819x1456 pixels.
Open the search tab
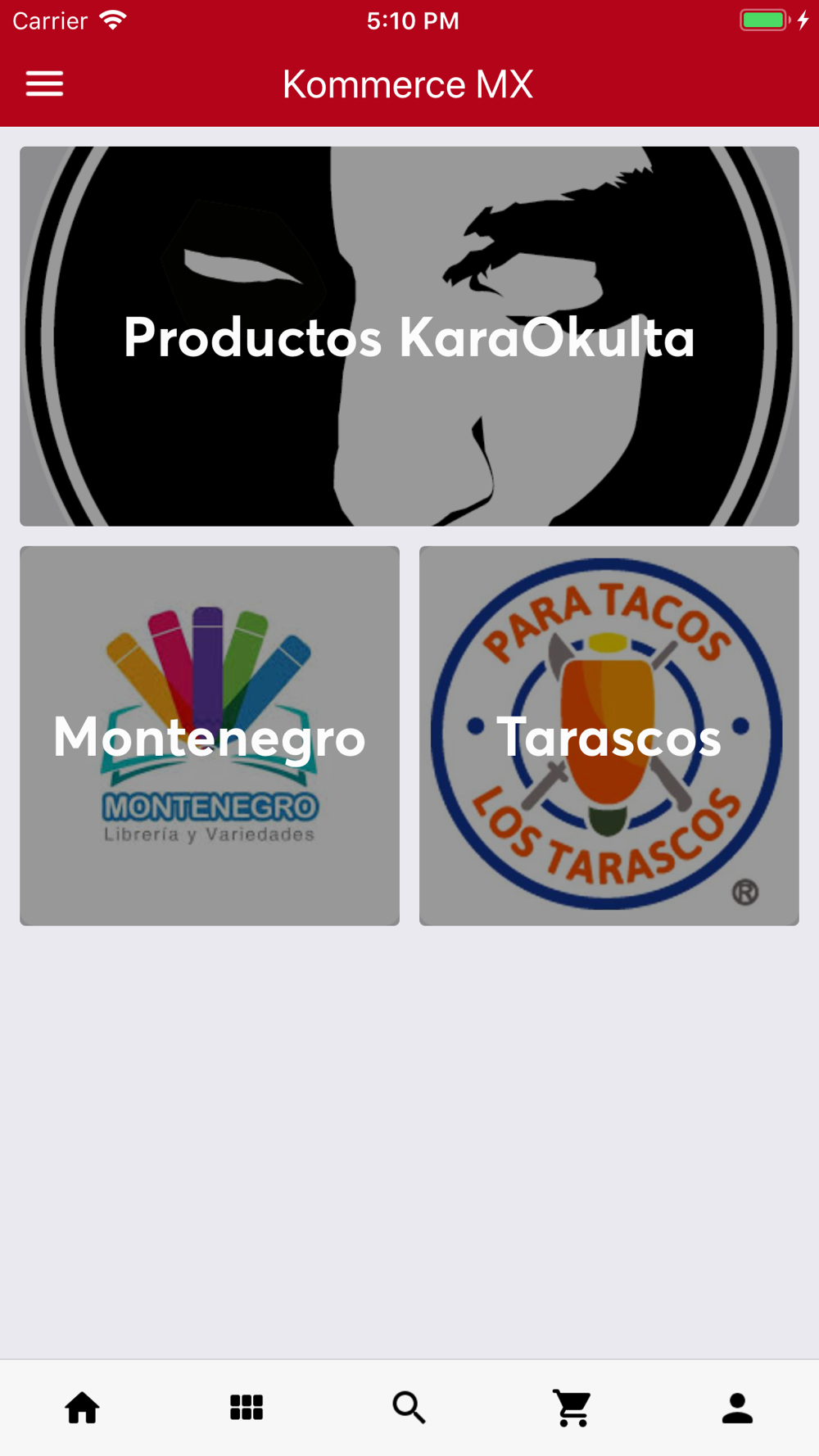point(409,1408)
